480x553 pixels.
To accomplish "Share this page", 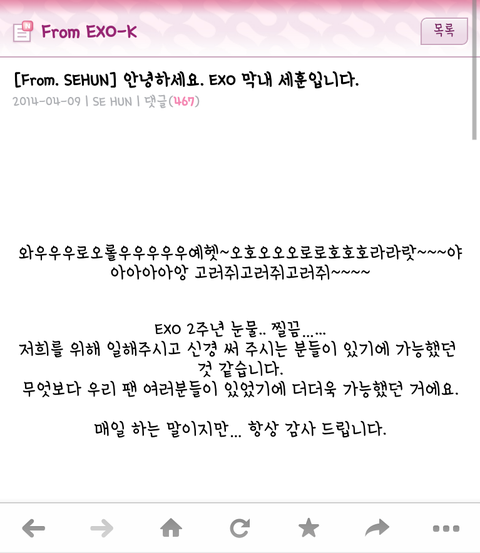I will pos(377,528).
